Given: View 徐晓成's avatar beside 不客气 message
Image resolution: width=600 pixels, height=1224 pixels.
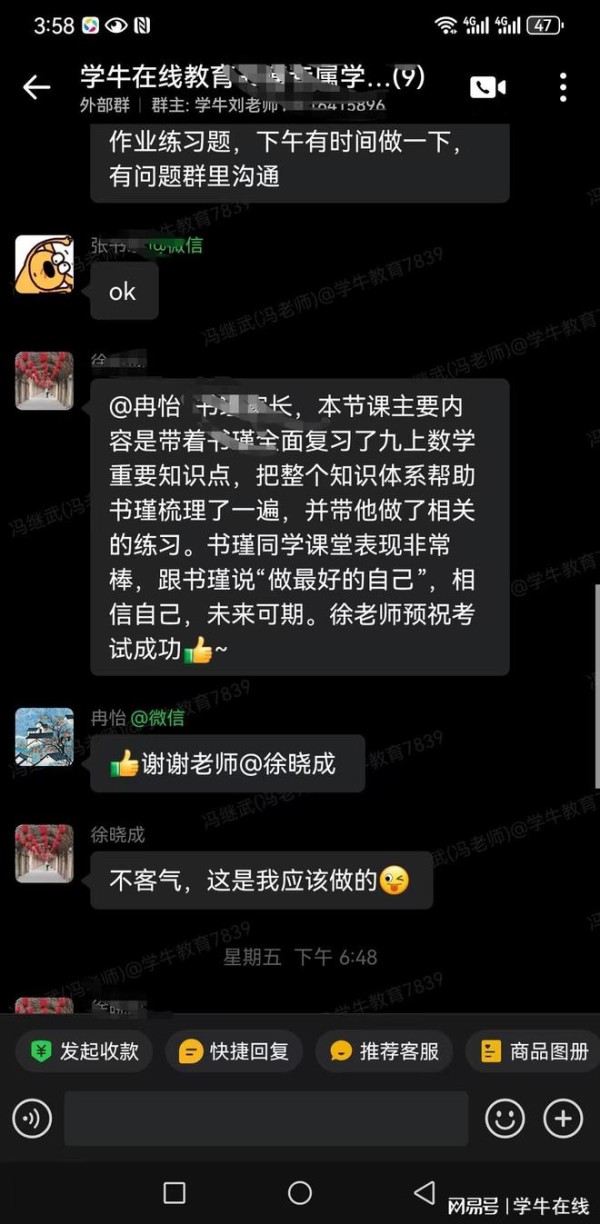Looking at the screenshot, I should [x=44, y=854].
